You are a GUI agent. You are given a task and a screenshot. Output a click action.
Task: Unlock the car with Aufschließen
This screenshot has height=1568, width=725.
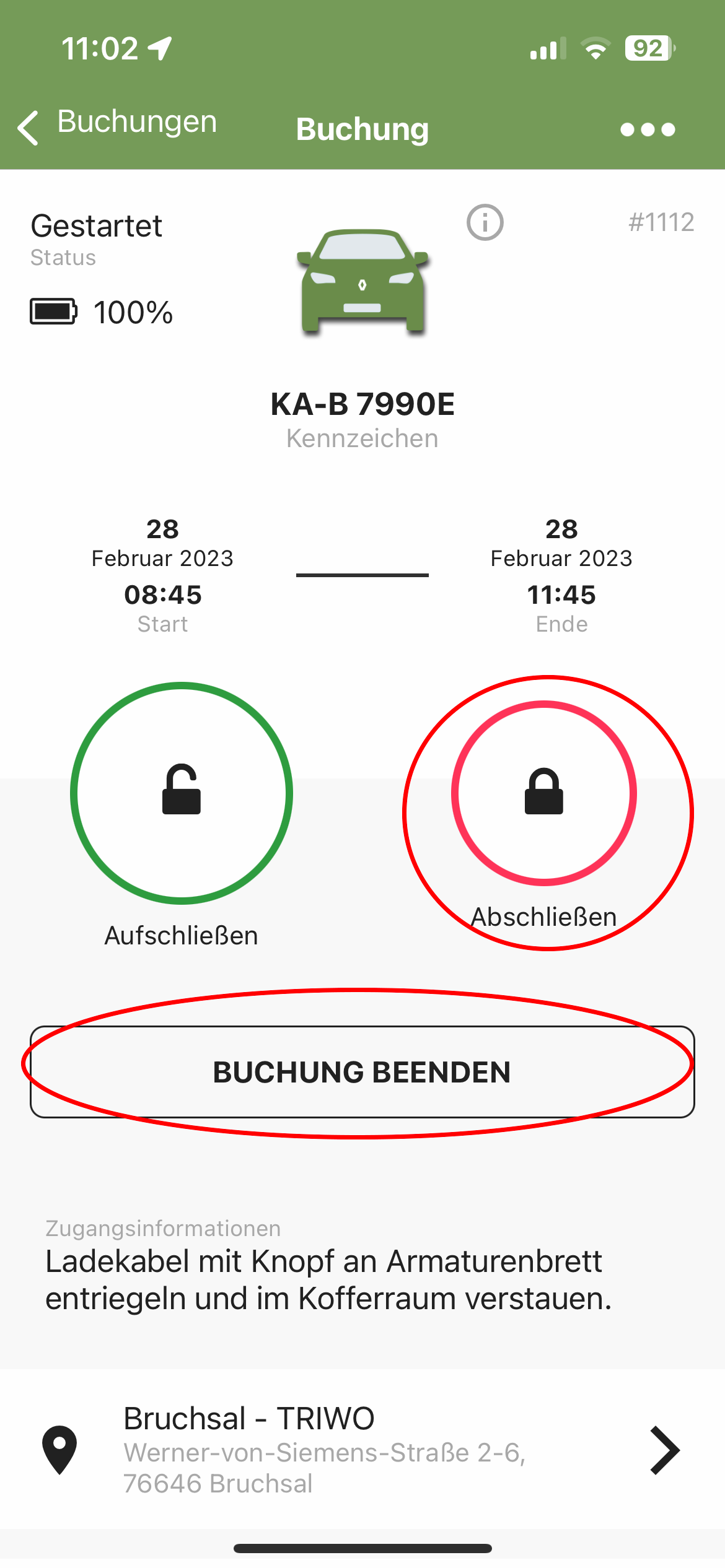(182, 793)
